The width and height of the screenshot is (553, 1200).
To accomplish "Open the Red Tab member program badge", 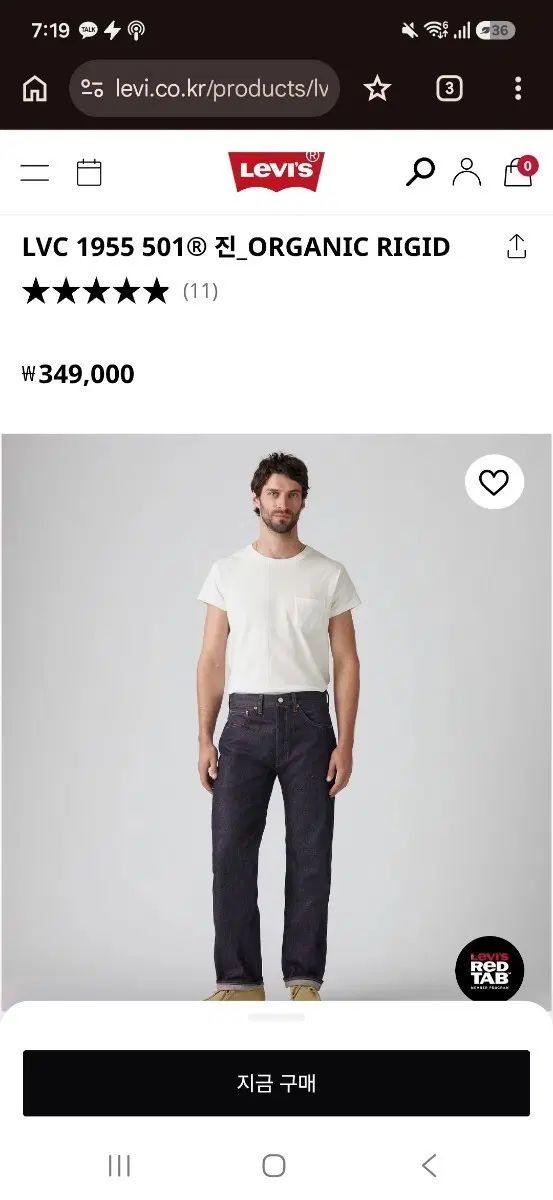I will pos(490,970).
